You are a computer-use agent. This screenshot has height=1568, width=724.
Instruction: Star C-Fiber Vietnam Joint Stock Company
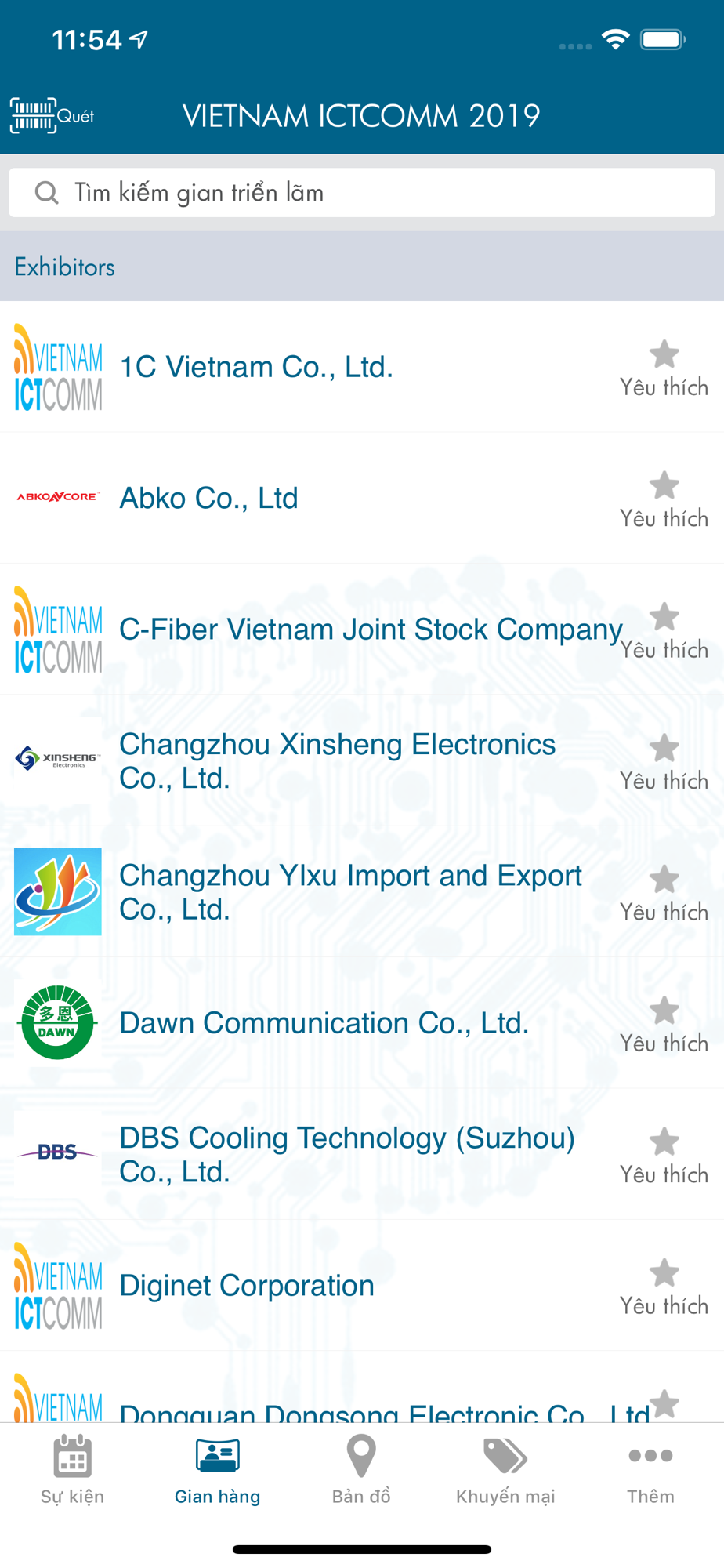[664, 630]
